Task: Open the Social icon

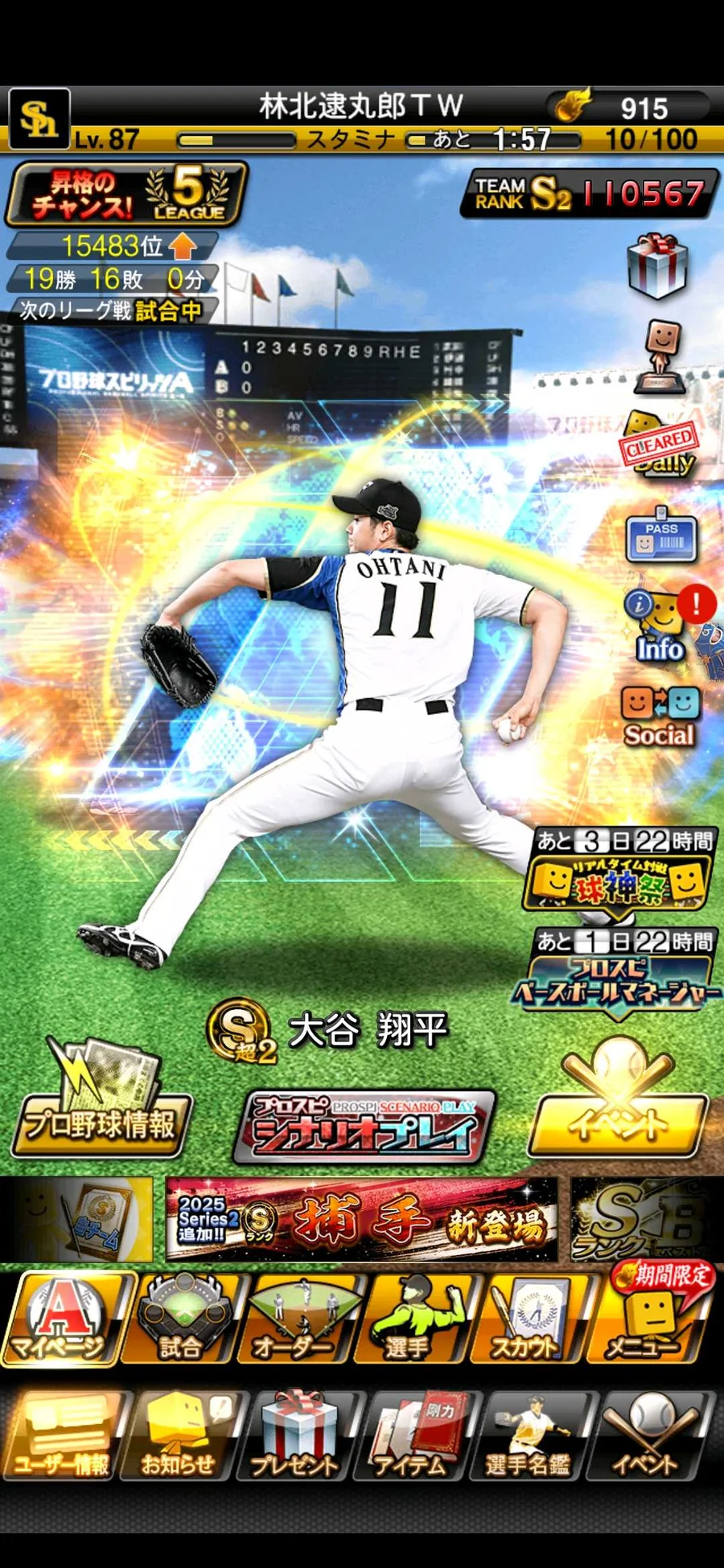Action: [x=660, y=716]
